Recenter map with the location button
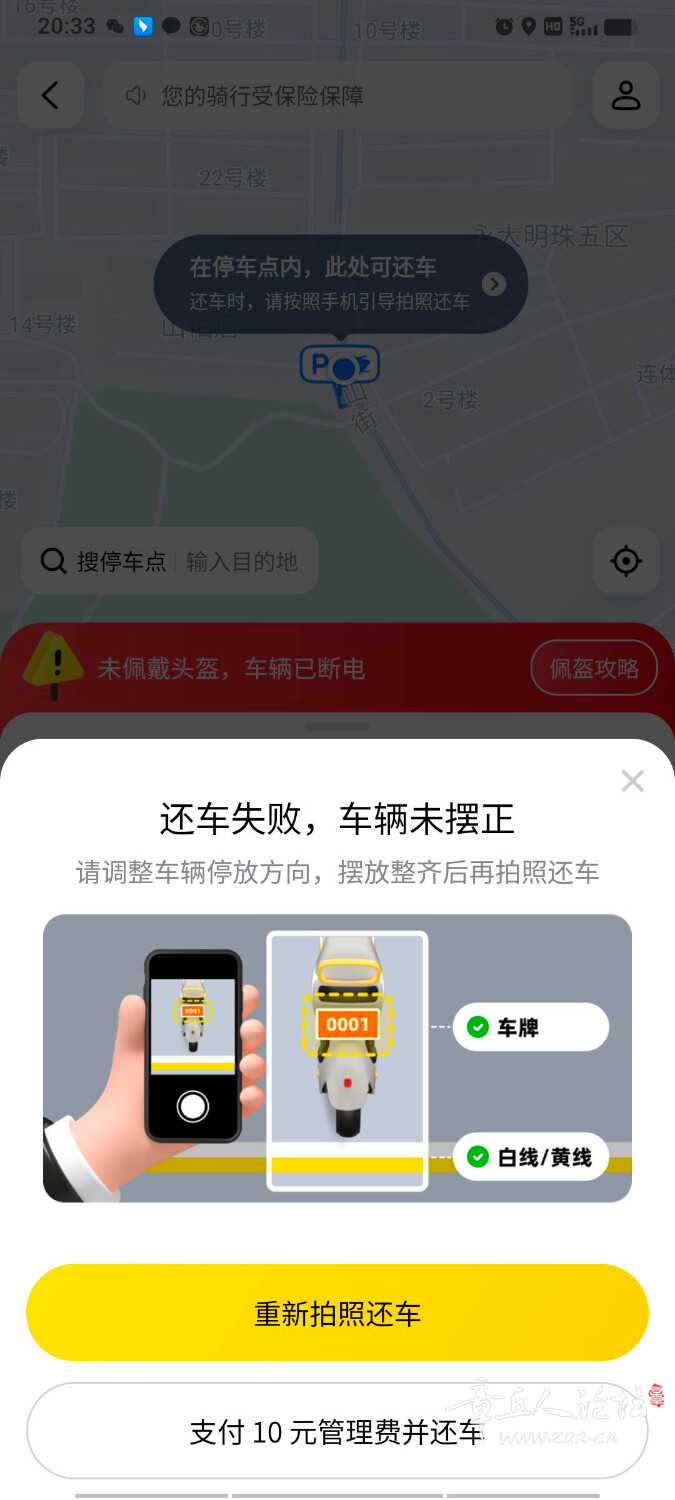 coord(626,562)
